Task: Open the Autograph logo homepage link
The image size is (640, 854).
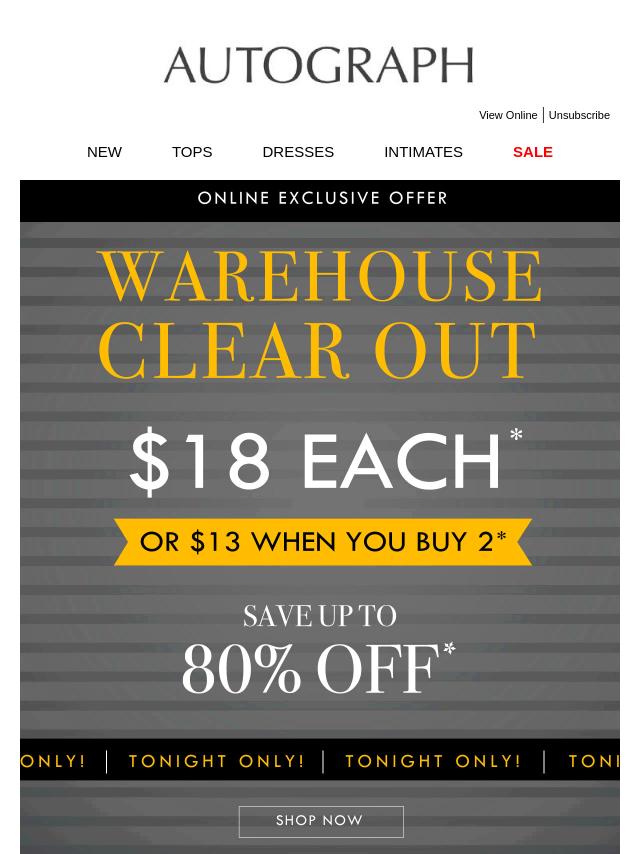Action: point(318,65)
